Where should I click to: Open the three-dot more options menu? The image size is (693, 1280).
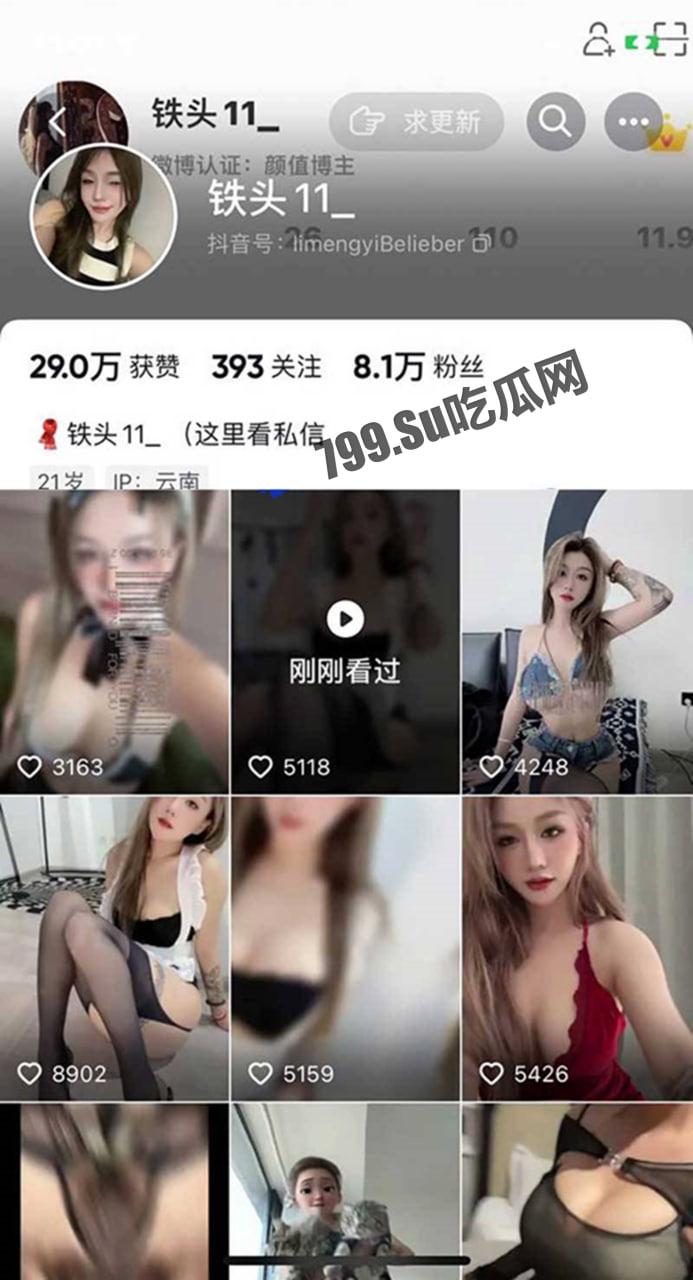click(633, 122)
